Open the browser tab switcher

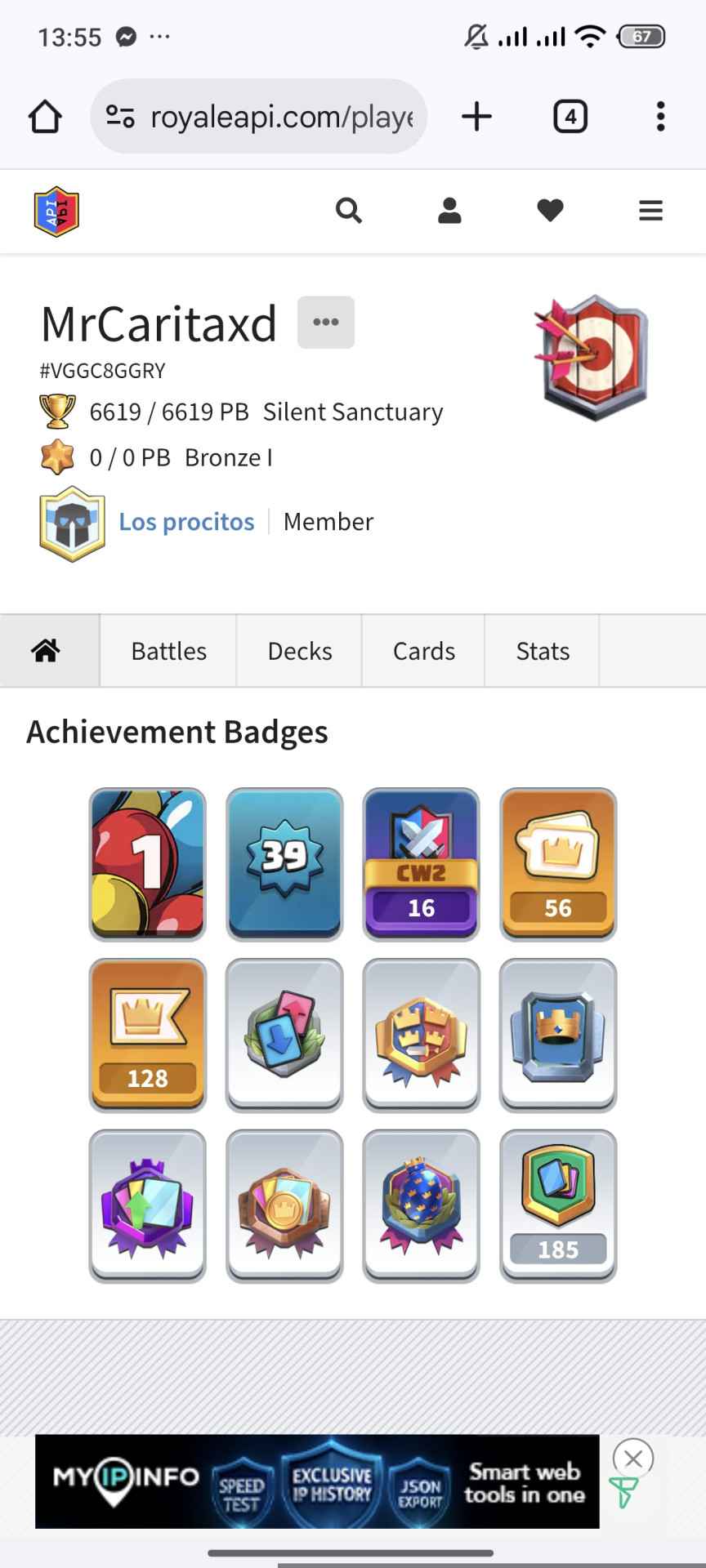570,117
